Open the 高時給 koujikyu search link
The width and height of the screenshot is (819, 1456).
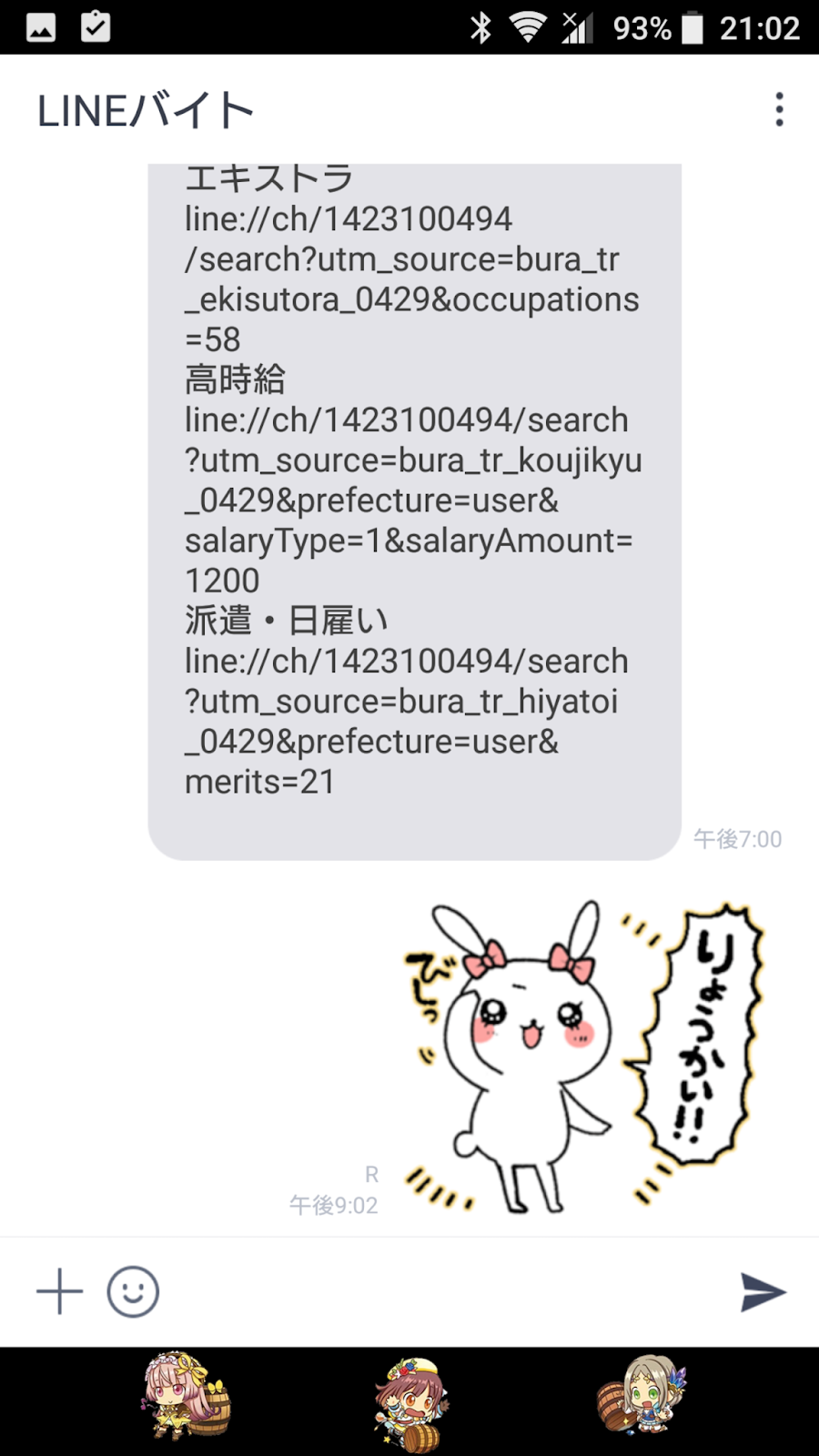coord(409,499)
